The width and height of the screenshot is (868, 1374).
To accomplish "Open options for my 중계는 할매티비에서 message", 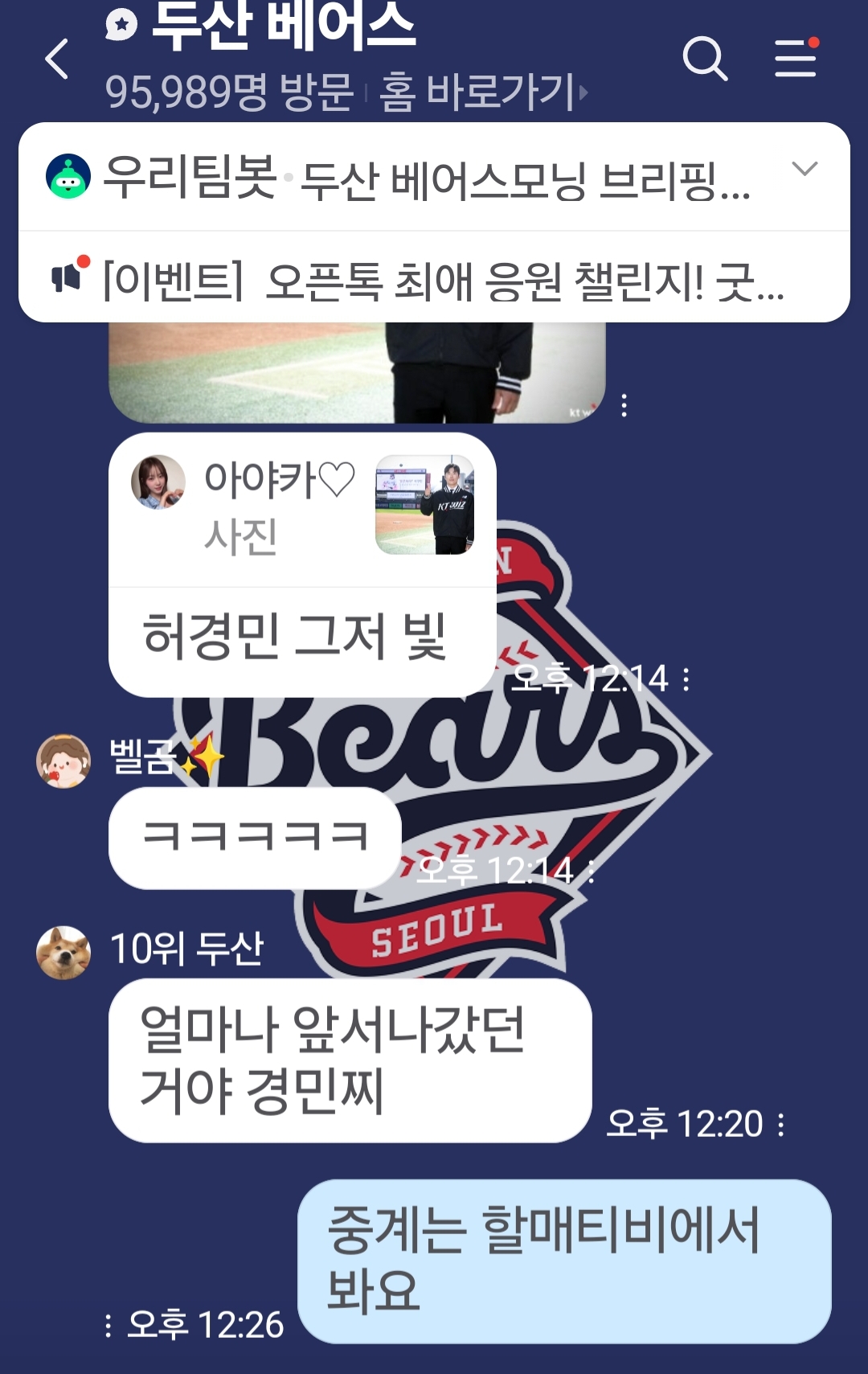I will tap(108, 1325).
